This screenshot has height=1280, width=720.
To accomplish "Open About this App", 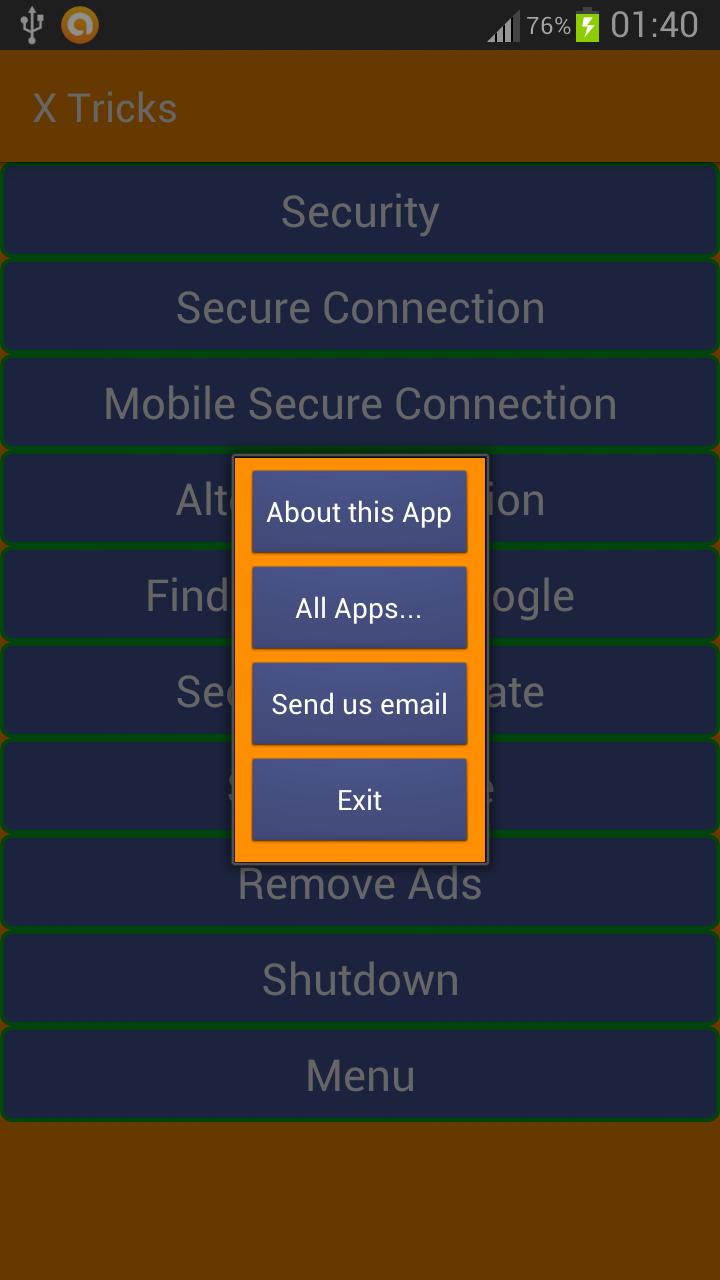I will (x=359, y=512).
